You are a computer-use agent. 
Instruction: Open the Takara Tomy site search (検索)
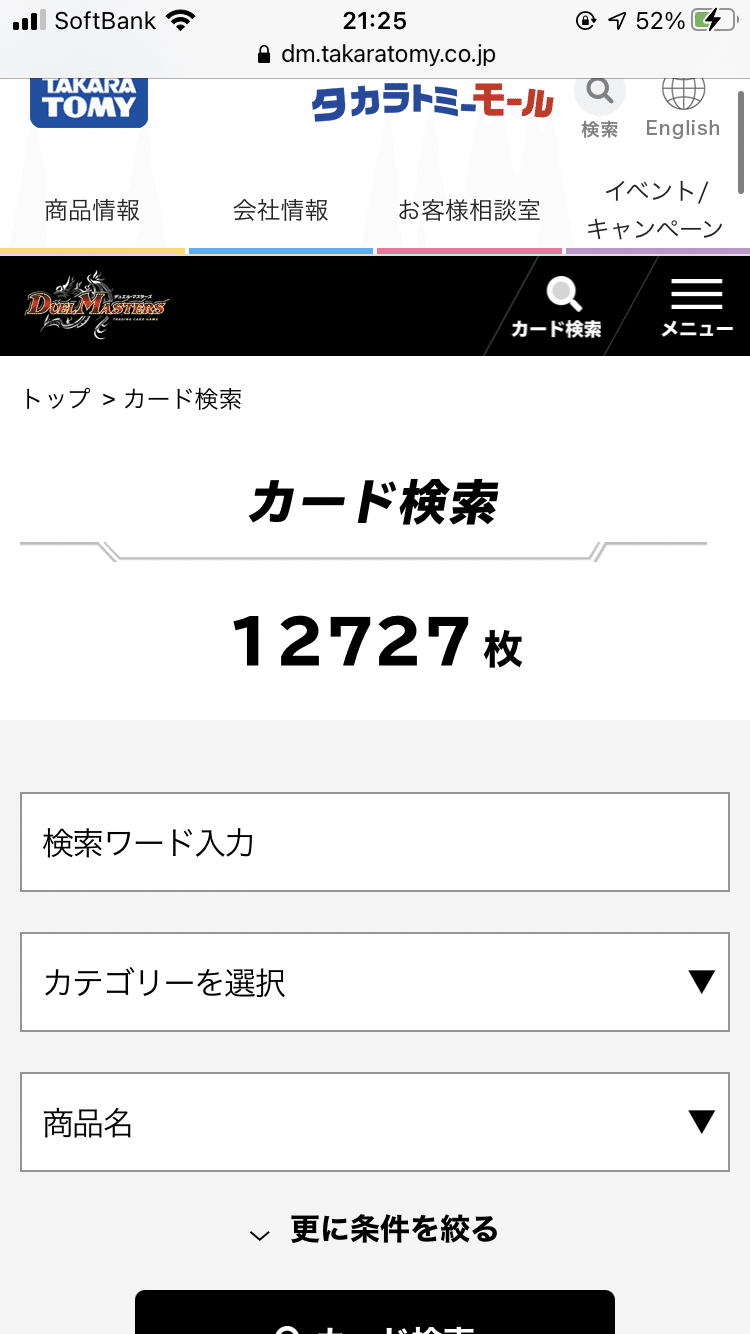(600, 106)
